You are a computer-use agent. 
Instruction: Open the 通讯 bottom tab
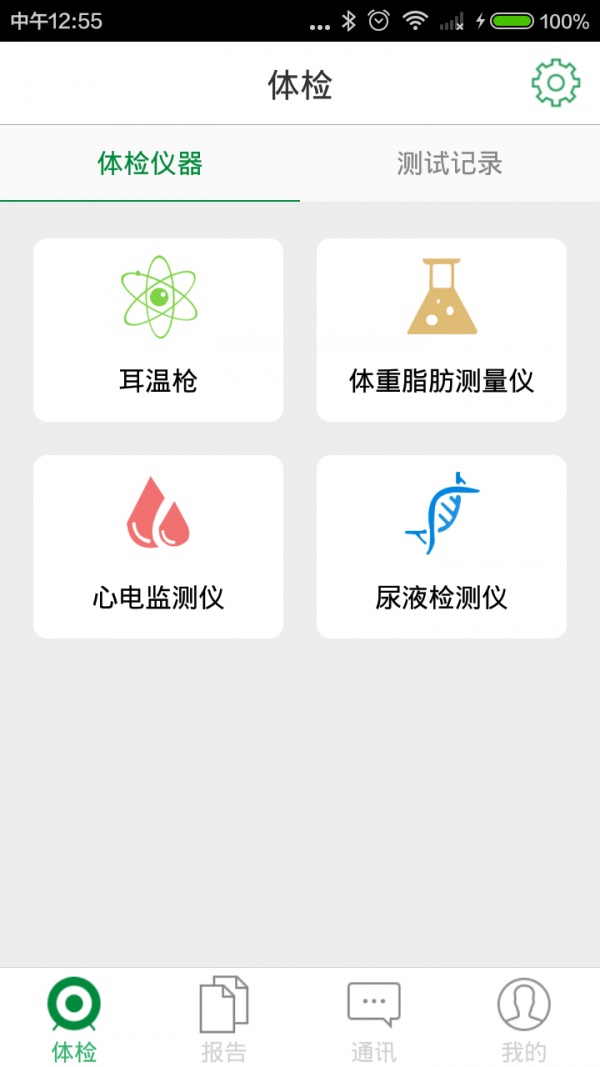click(x=374, y=1018)
